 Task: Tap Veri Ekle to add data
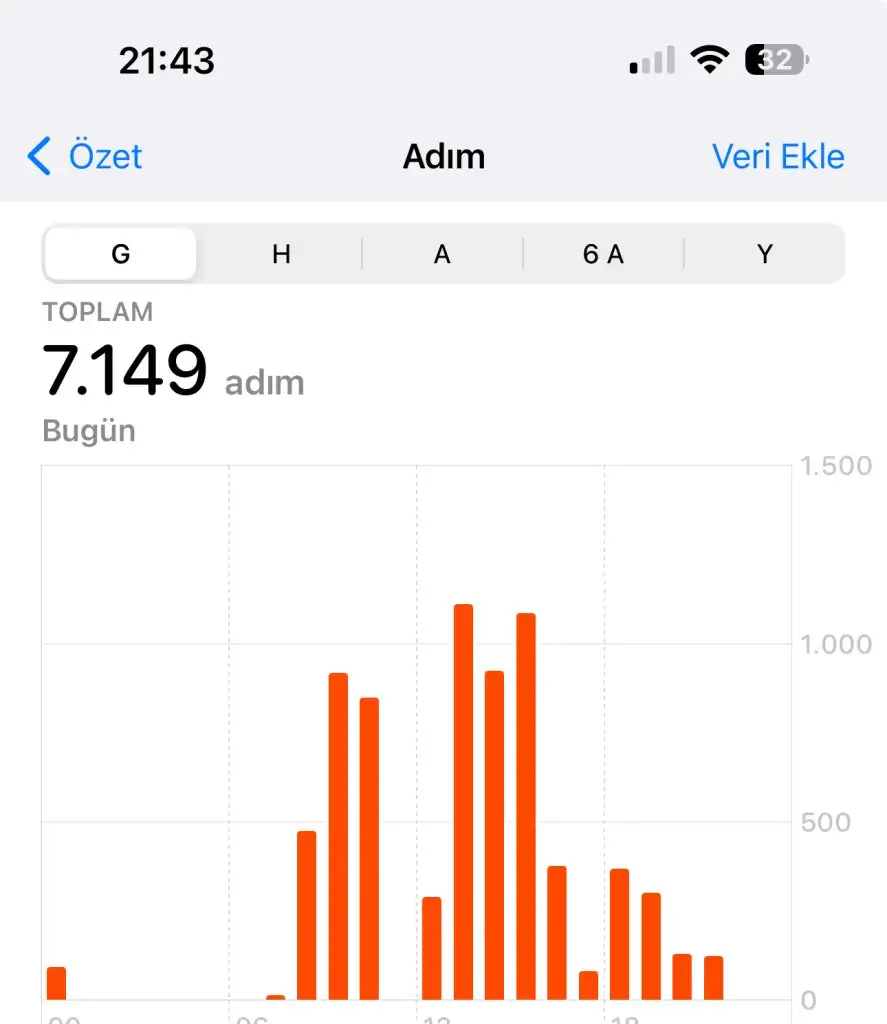pos(777,157)
